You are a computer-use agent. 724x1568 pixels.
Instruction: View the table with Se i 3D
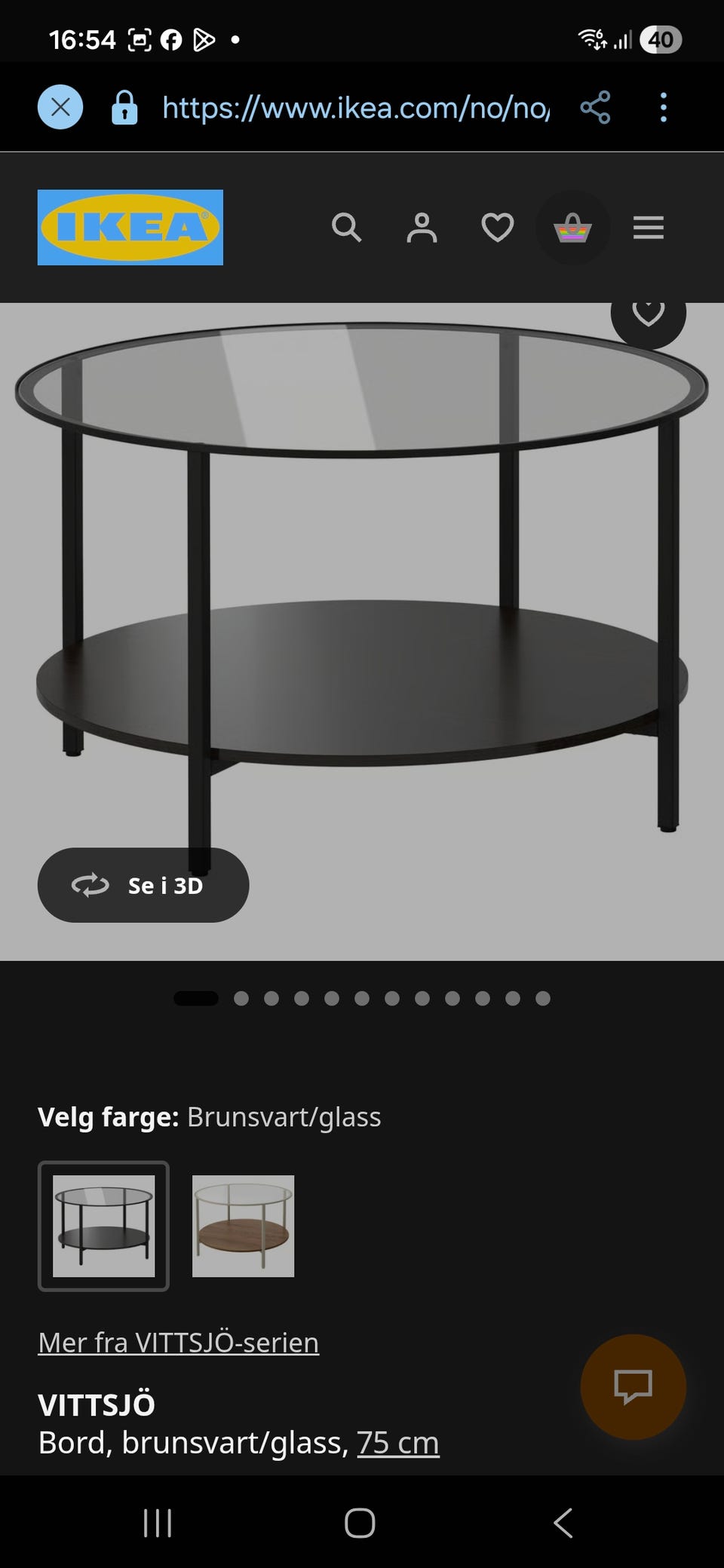click(143, 885)
